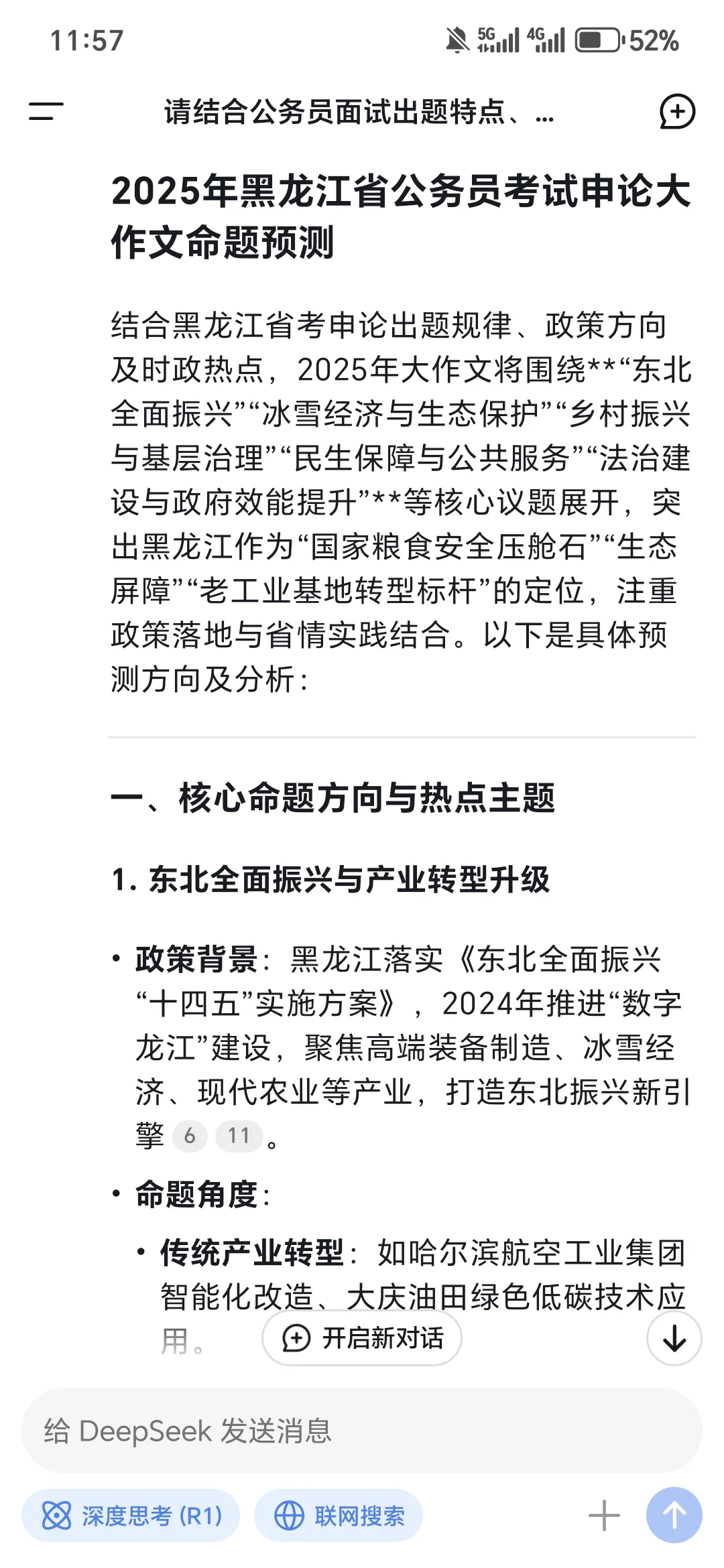Toggle 联网搜索 web search
The height and width of the screenshot is (1568, 724).
(339, 1516)
